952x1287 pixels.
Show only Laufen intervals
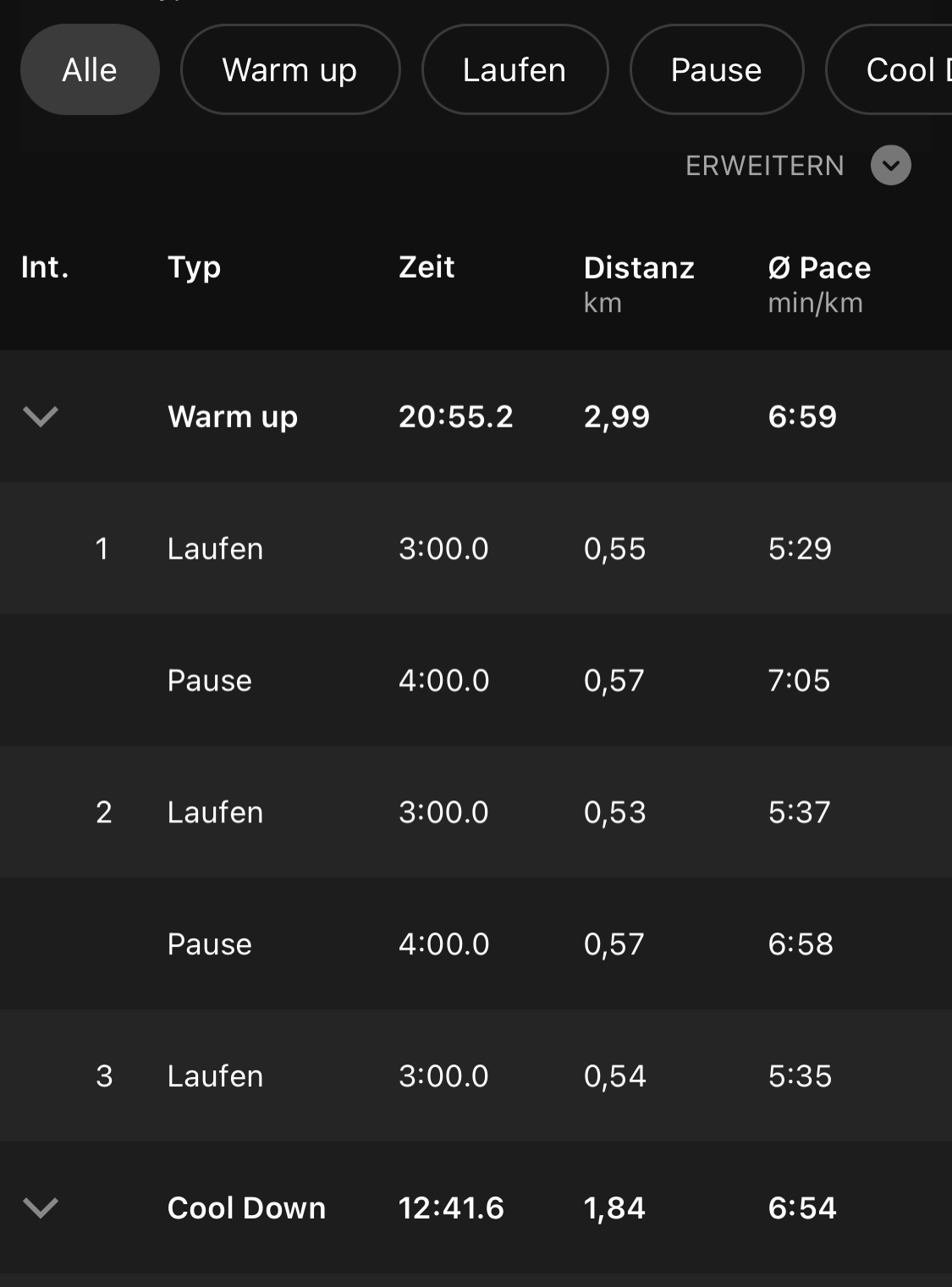[515, 69]
